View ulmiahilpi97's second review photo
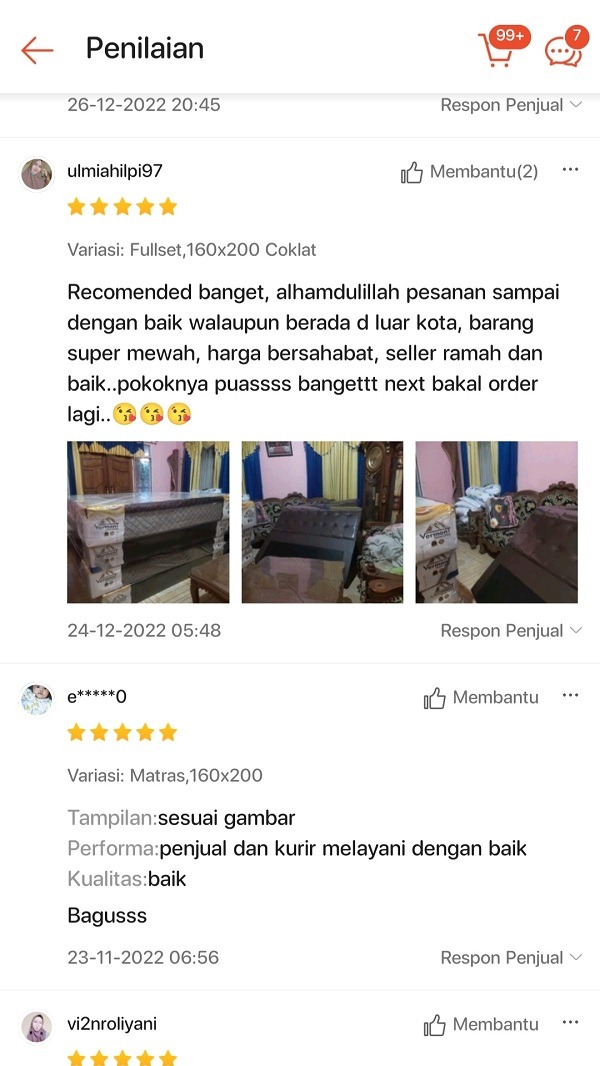 (x=322, y=522)
